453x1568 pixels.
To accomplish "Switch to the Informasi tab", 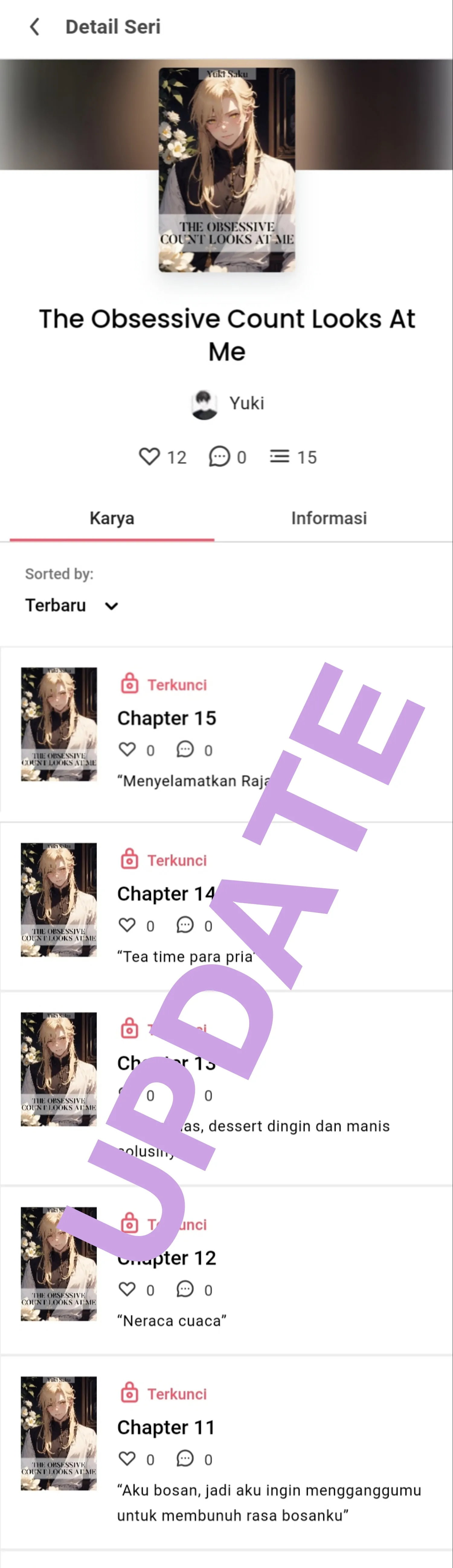I will coord(329,518).
